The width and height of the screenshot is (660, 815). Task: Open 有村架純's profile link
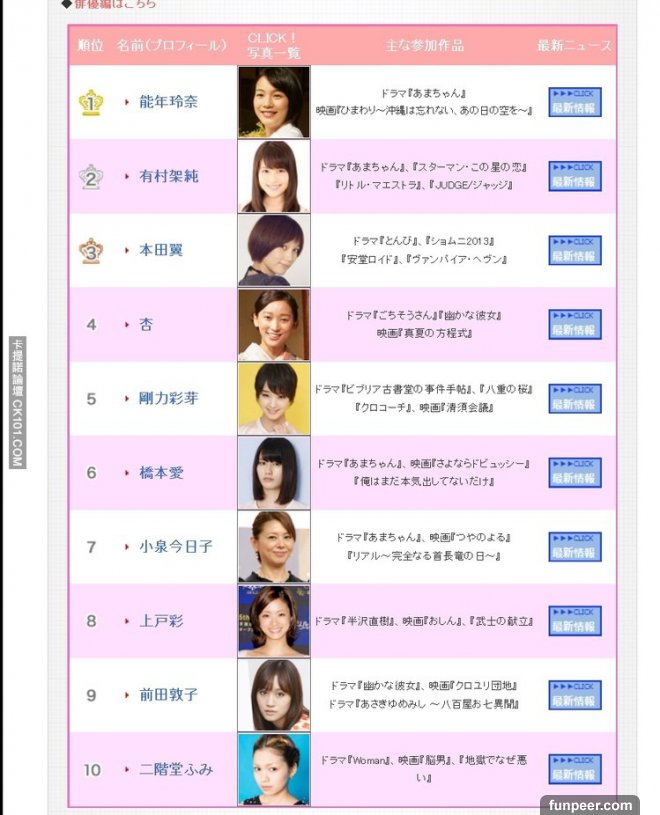pyautogui.click(x=167, y=176)
